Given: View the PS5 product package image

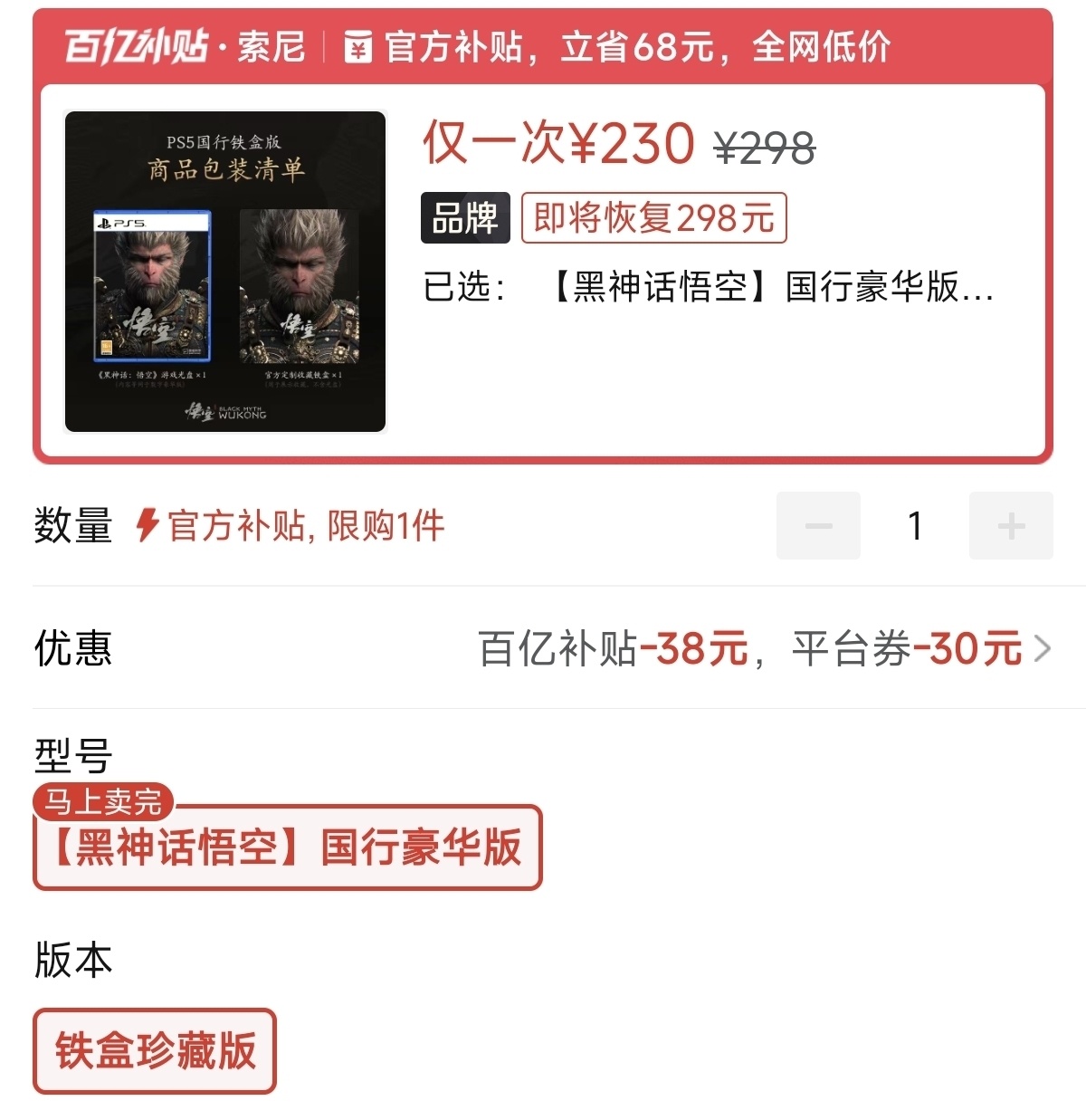Looking at the screenshot, I should [x=225, y=272].
